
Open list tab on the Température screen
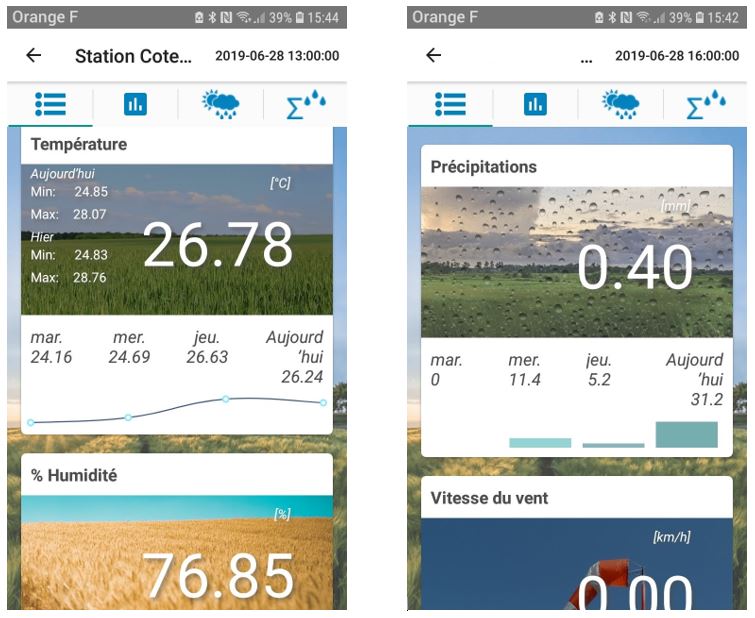(50, 104)
